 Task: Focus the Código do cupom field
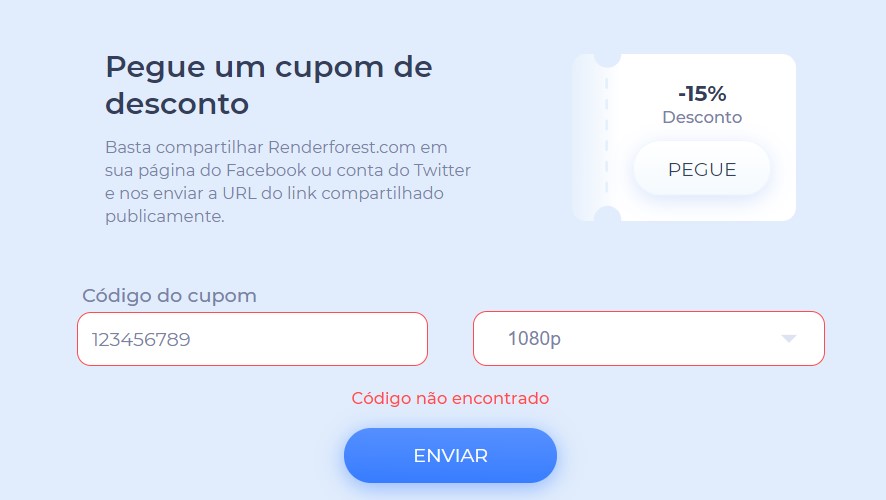tap(252, 339)
